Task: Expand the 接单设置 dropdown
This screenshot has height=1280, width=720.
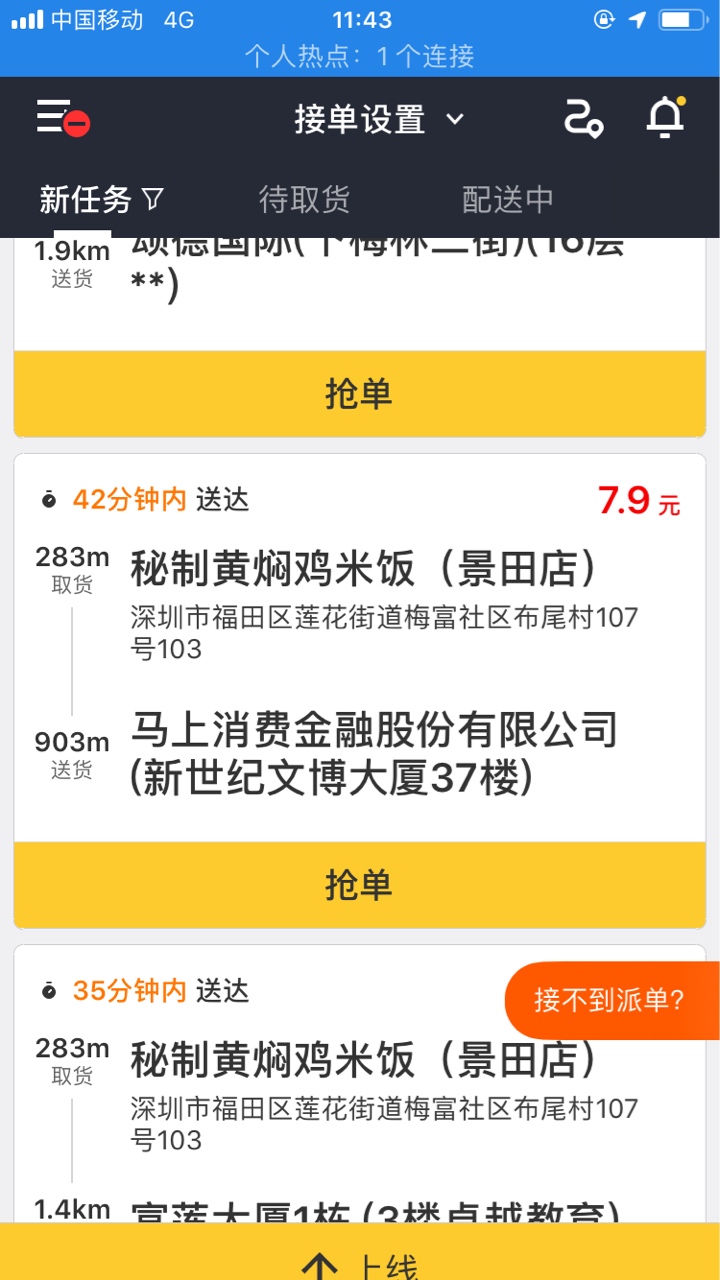Action: [379, 120]
